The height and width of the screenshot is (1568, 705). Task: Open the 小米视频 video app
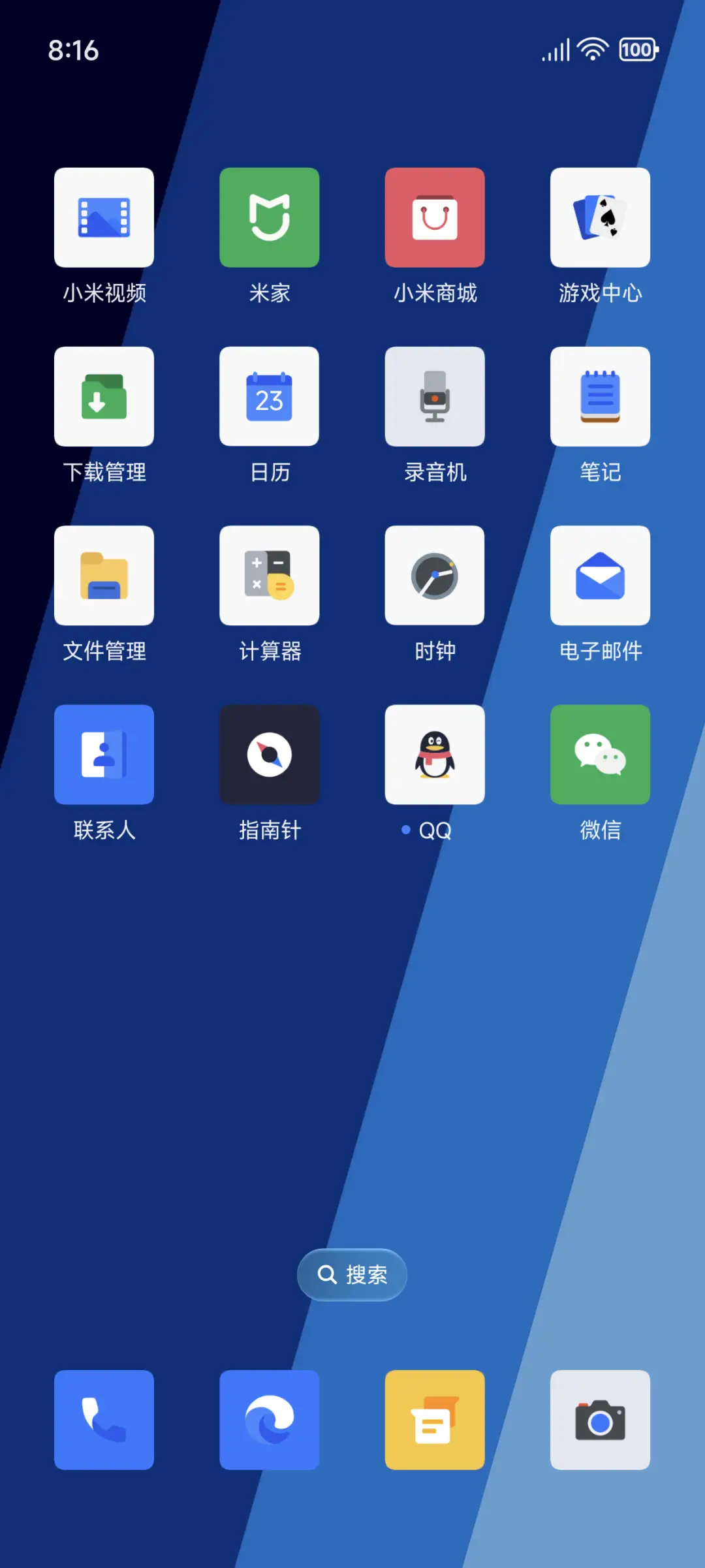(x=104, y=217)
